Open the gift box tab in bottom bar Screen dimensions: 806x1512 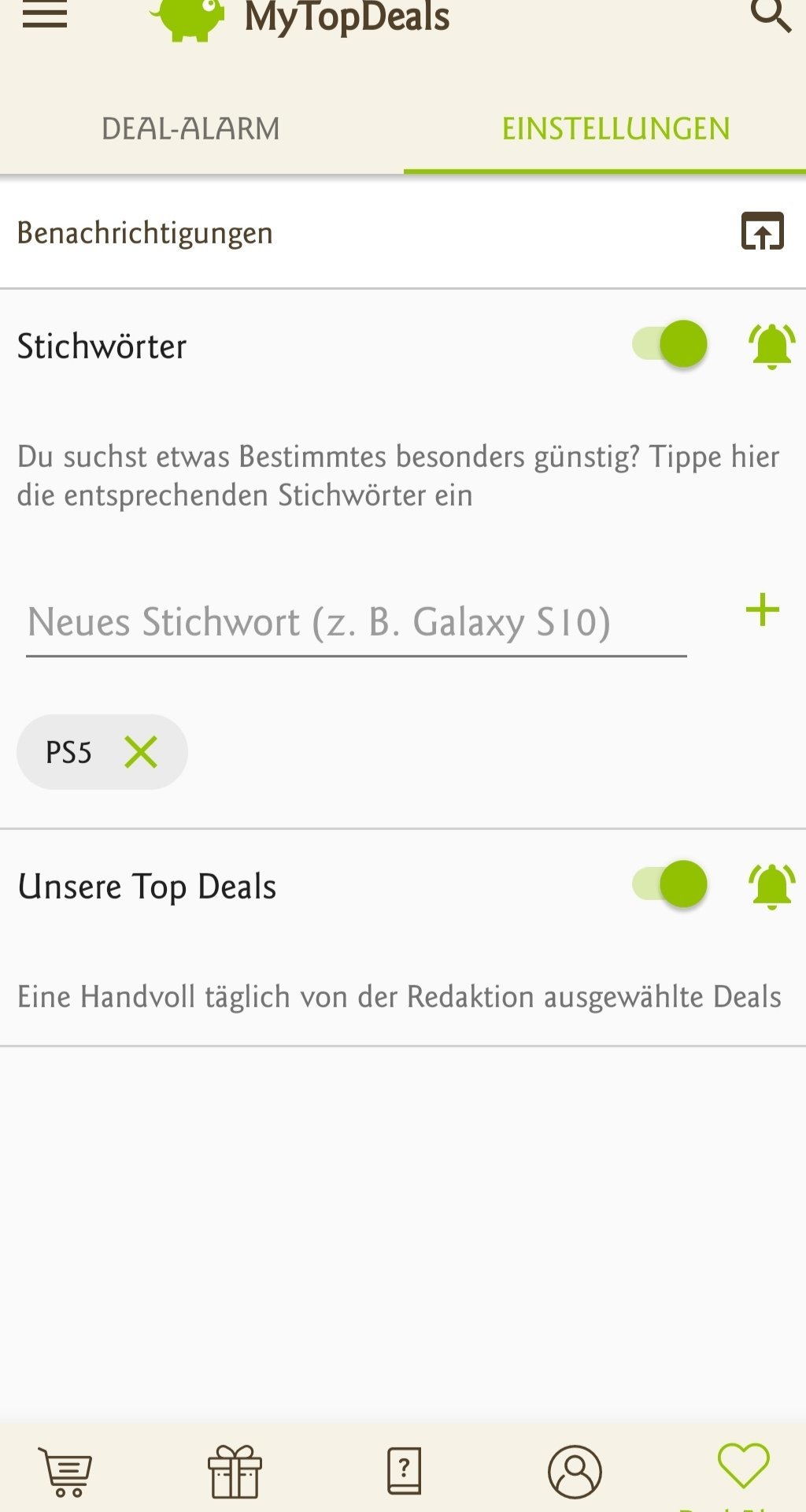click(235, 1471)
